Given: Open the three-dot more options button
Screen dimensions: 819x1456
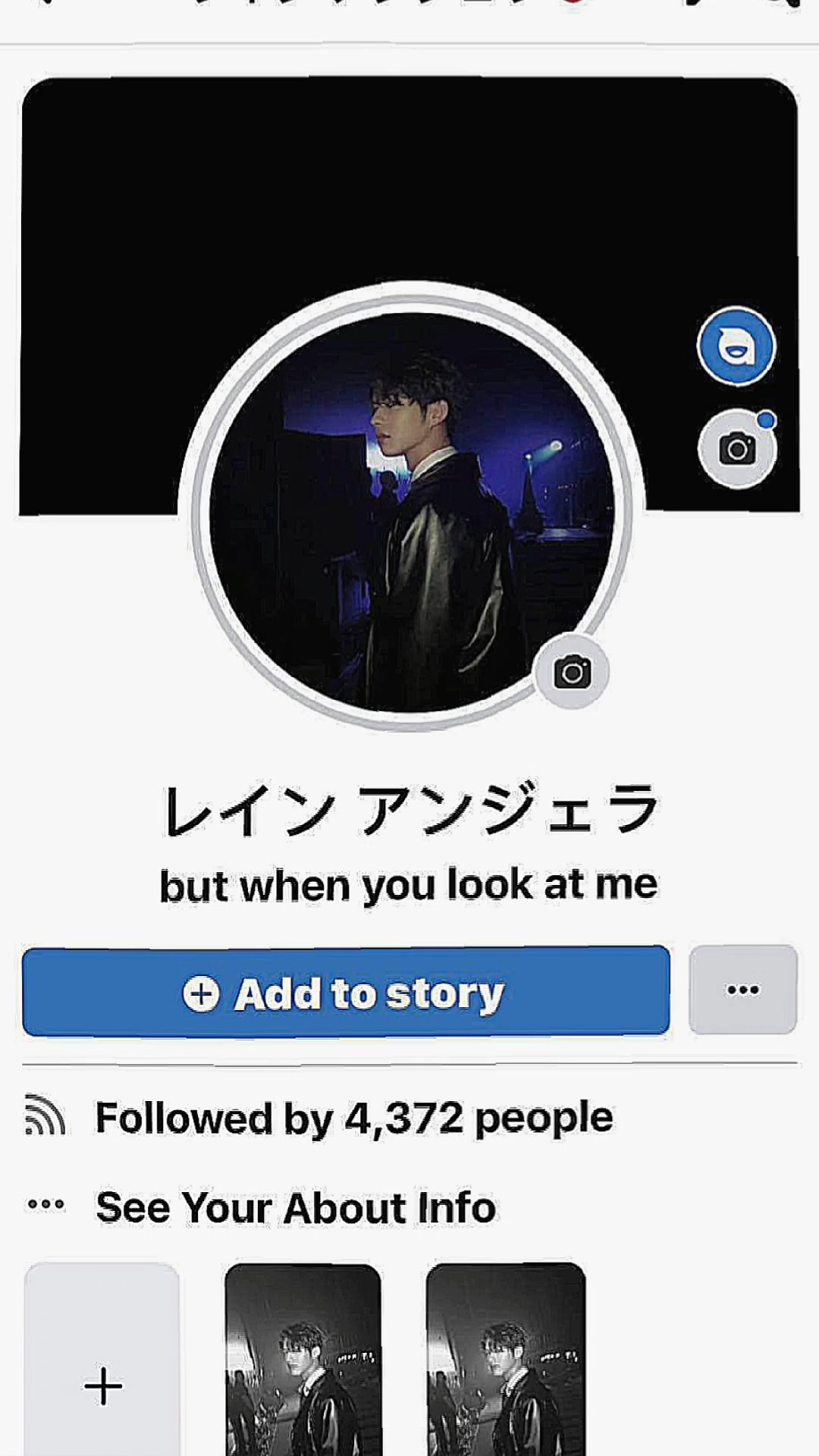Looking at the screenshot, I should click(742, 990).
